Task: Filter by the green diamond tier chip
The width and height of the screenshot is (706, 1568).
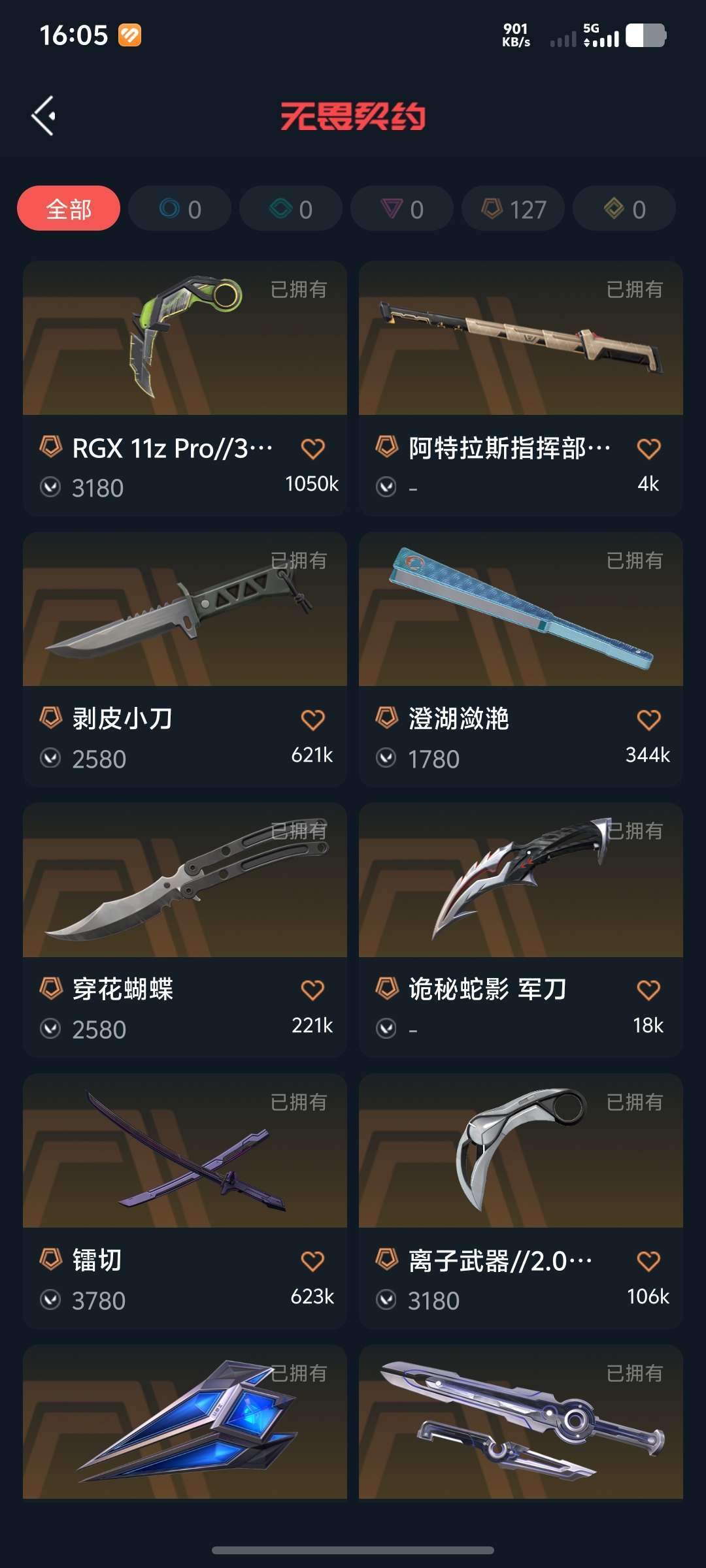Action: pos(291,208)
